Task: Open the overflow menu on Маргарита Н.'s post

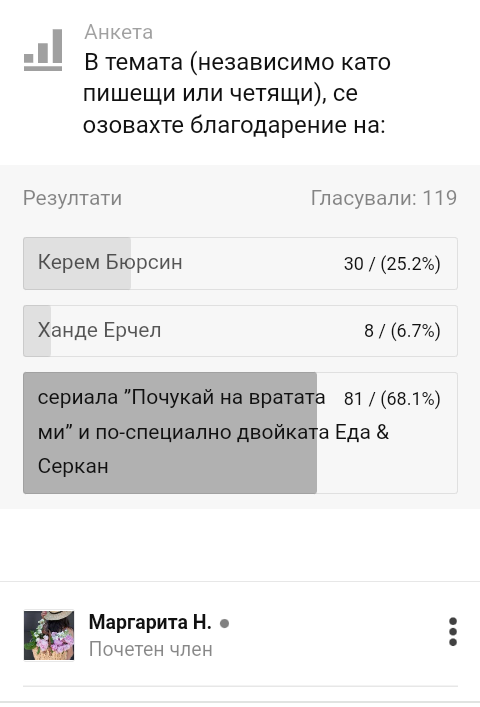Action: click(x=453, y=632)
